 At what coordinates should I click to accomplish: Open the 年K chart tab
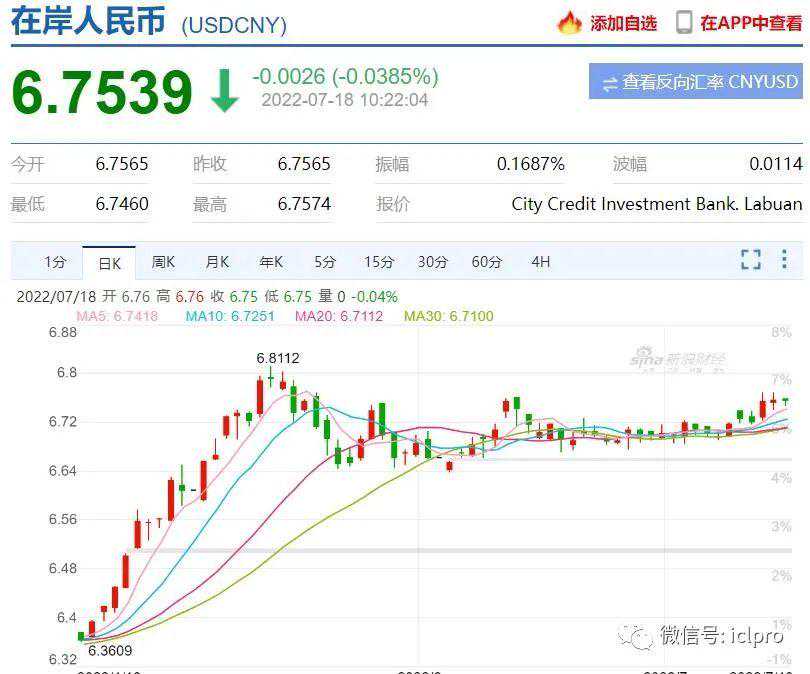[x=271, y=262]
